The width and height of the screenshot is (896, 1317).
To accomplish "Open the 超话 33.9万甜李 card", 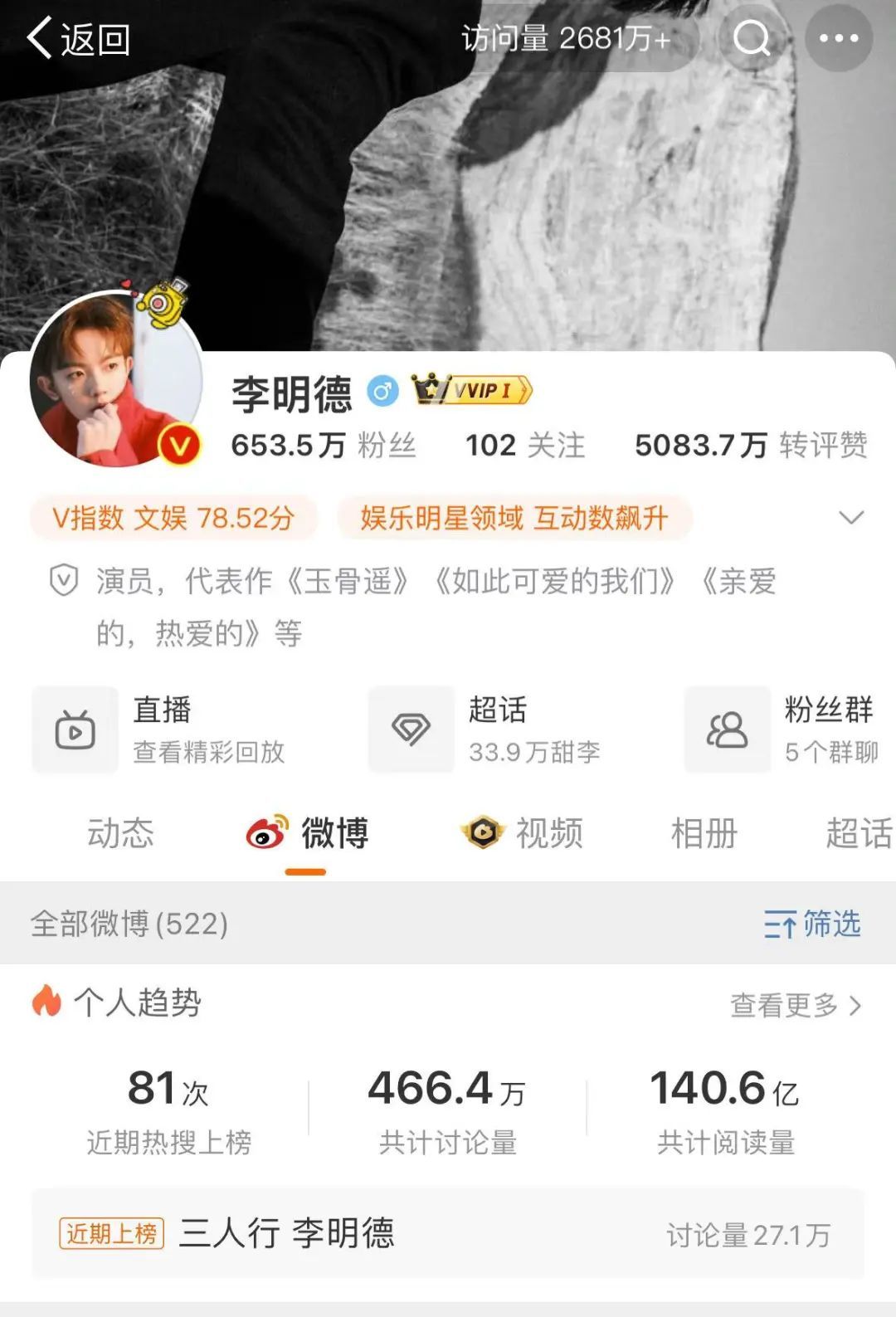I will click(x=498, y=729).
